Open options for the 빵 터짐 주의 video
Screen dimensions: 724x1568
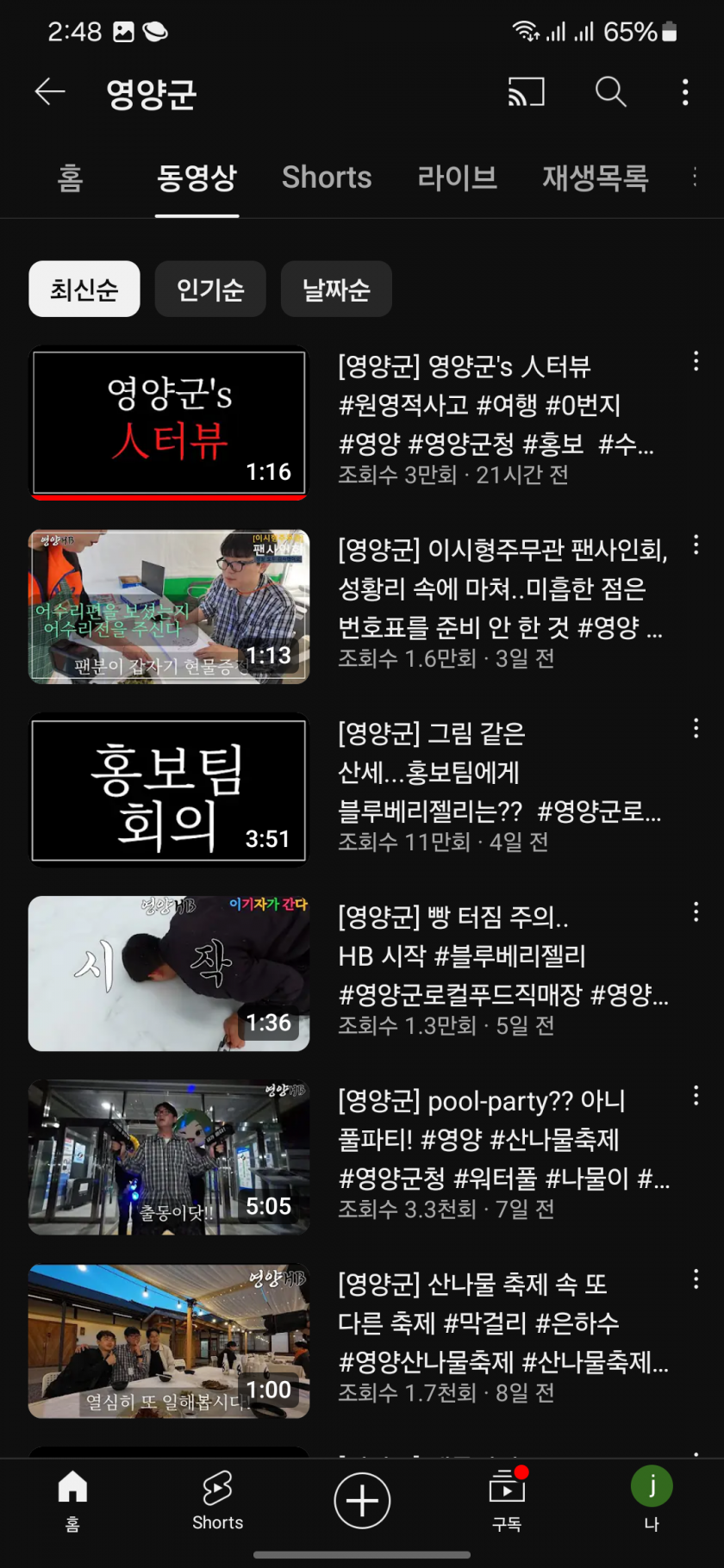696,912
